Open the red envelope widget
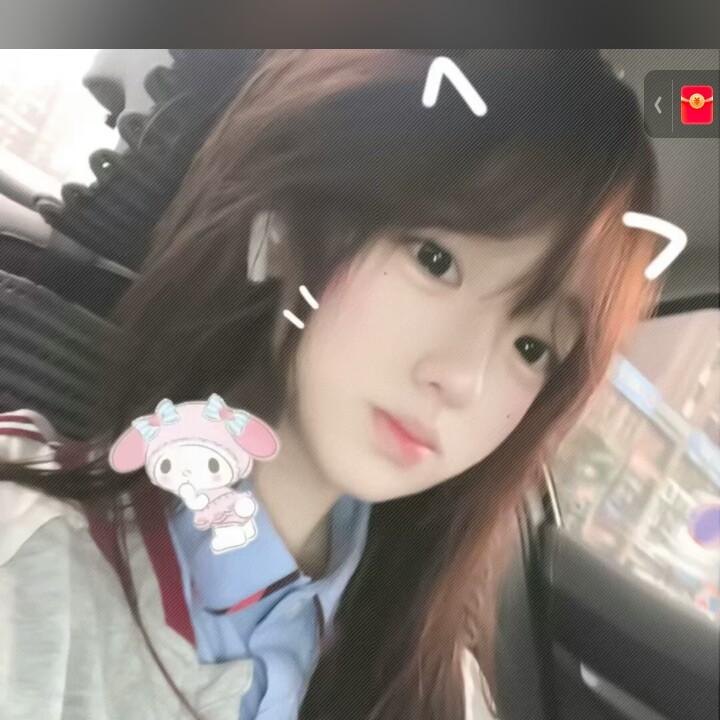The image size is (720, 720). 696,105
